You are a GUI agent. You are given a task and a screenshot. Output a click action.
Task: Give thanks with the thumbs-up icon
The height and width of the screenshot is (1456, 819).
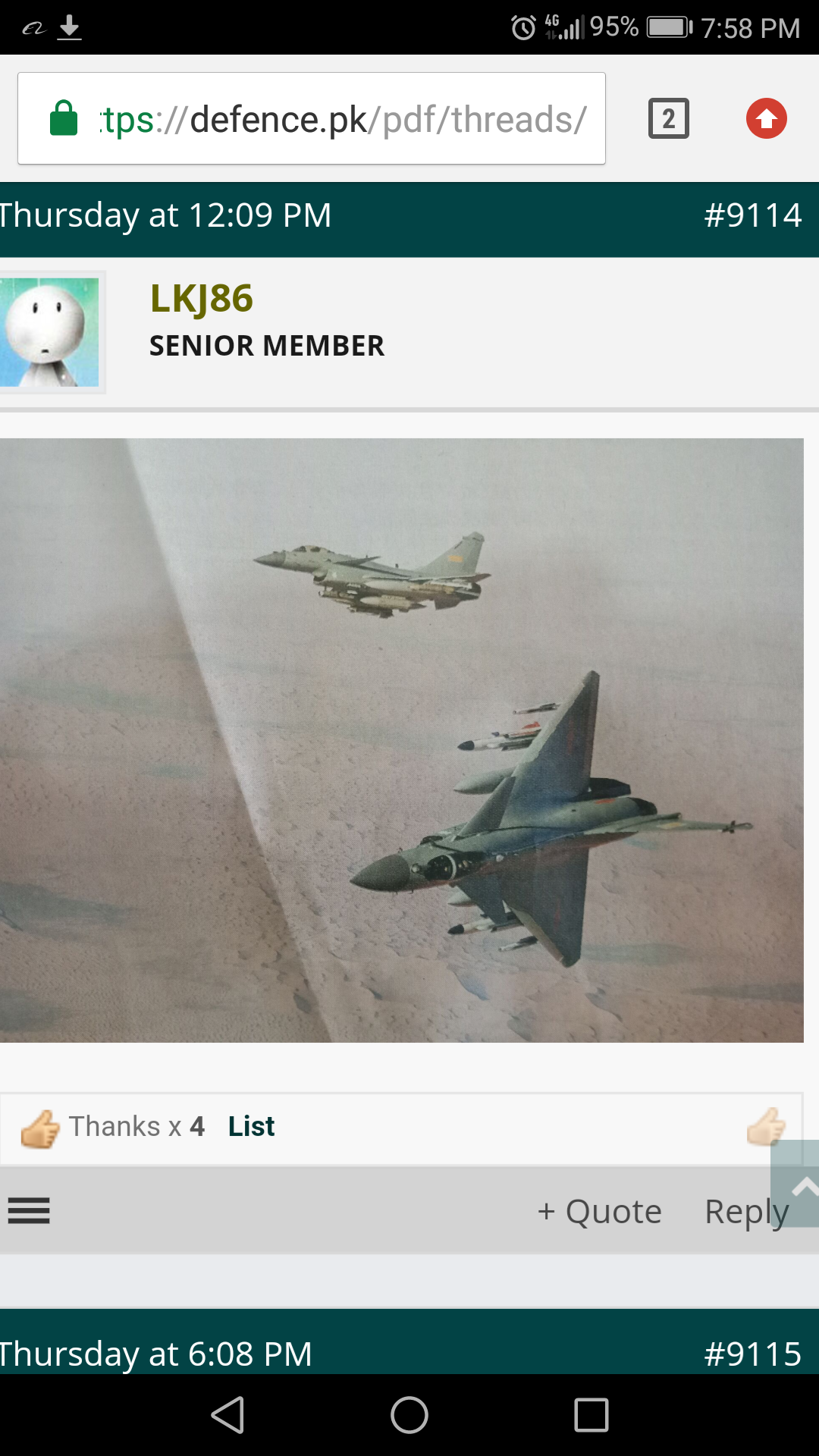(x=764, y=1126)
